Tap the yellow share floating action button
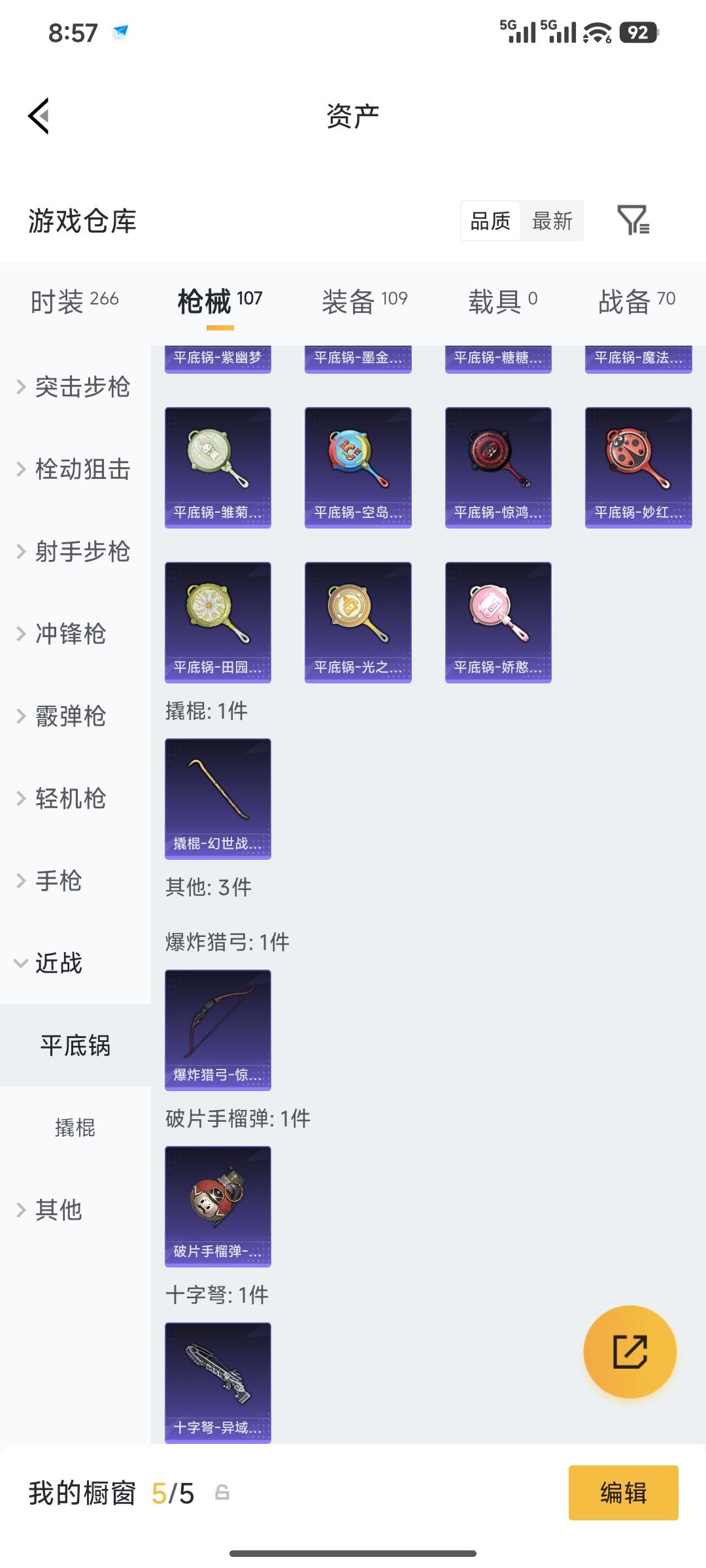The width and height of the screenshot is (706, 1568). click(x=630, y=1352)
